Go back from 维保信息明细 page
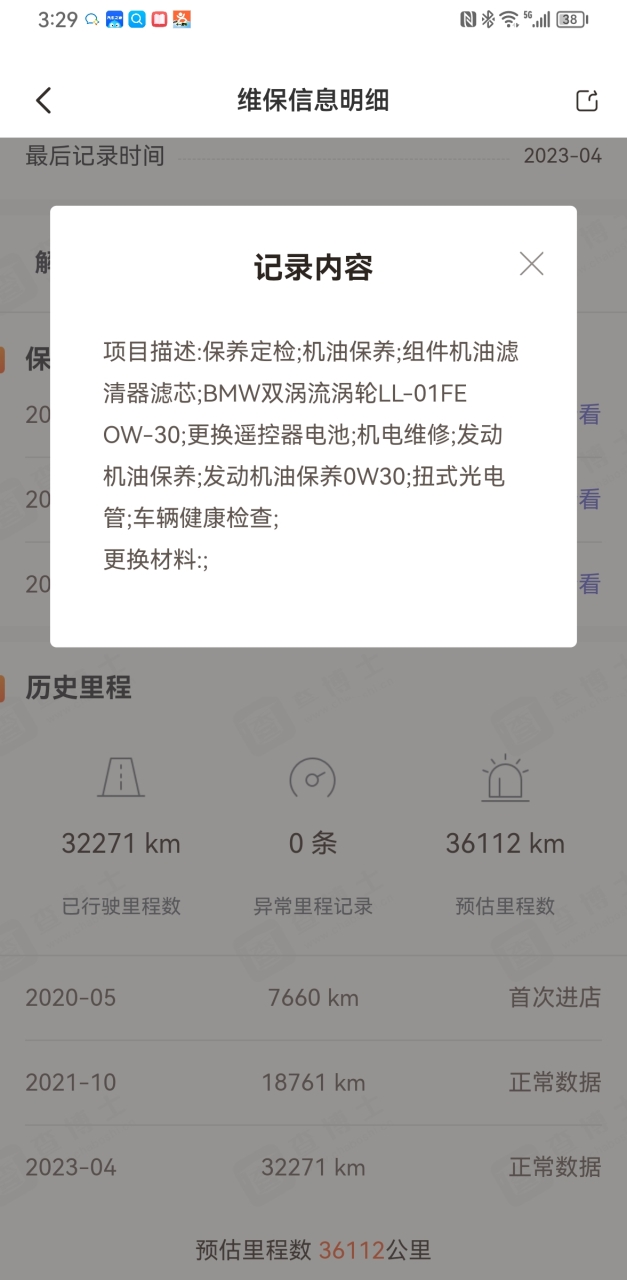 [x=43, y=100]
